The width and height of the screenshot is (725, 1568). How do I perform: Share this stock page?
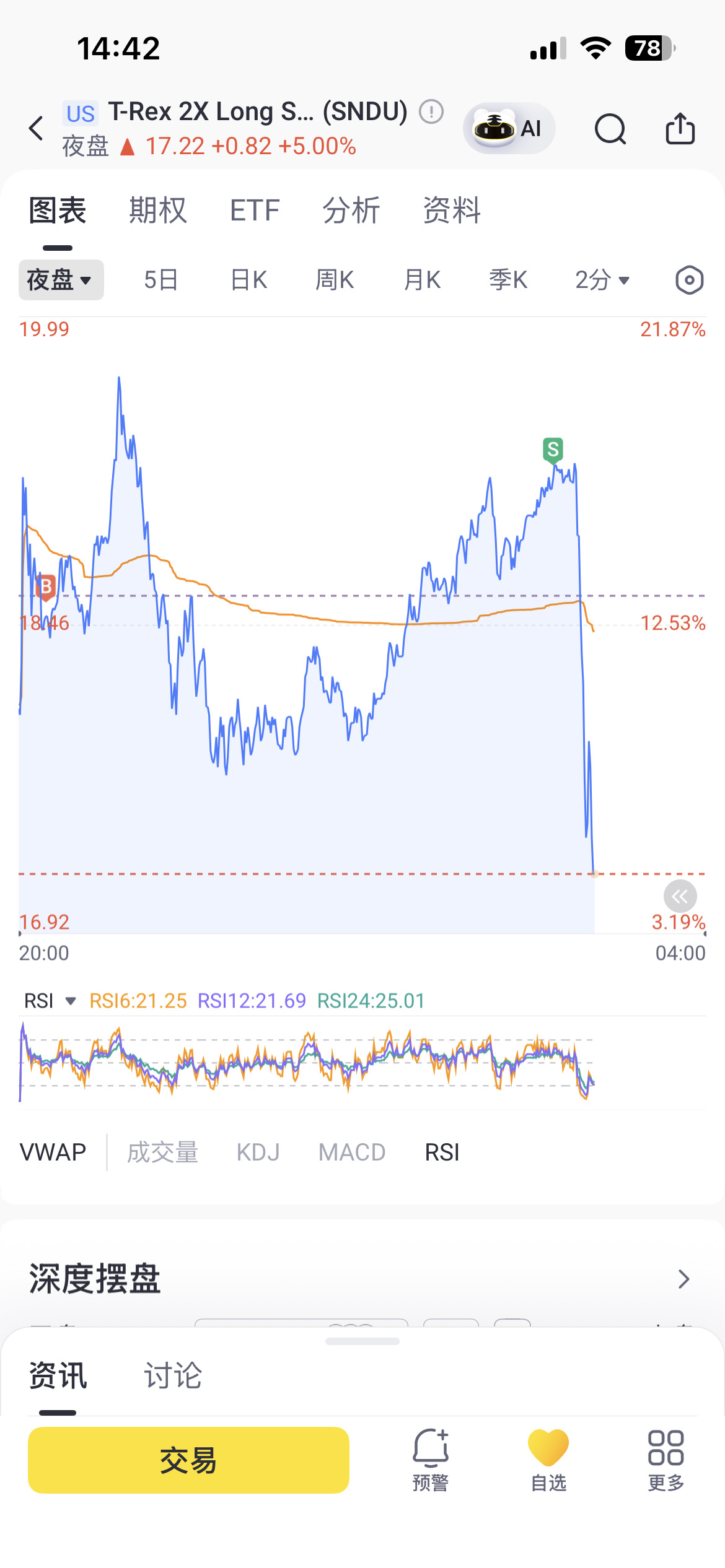click(x=680, y=128)
